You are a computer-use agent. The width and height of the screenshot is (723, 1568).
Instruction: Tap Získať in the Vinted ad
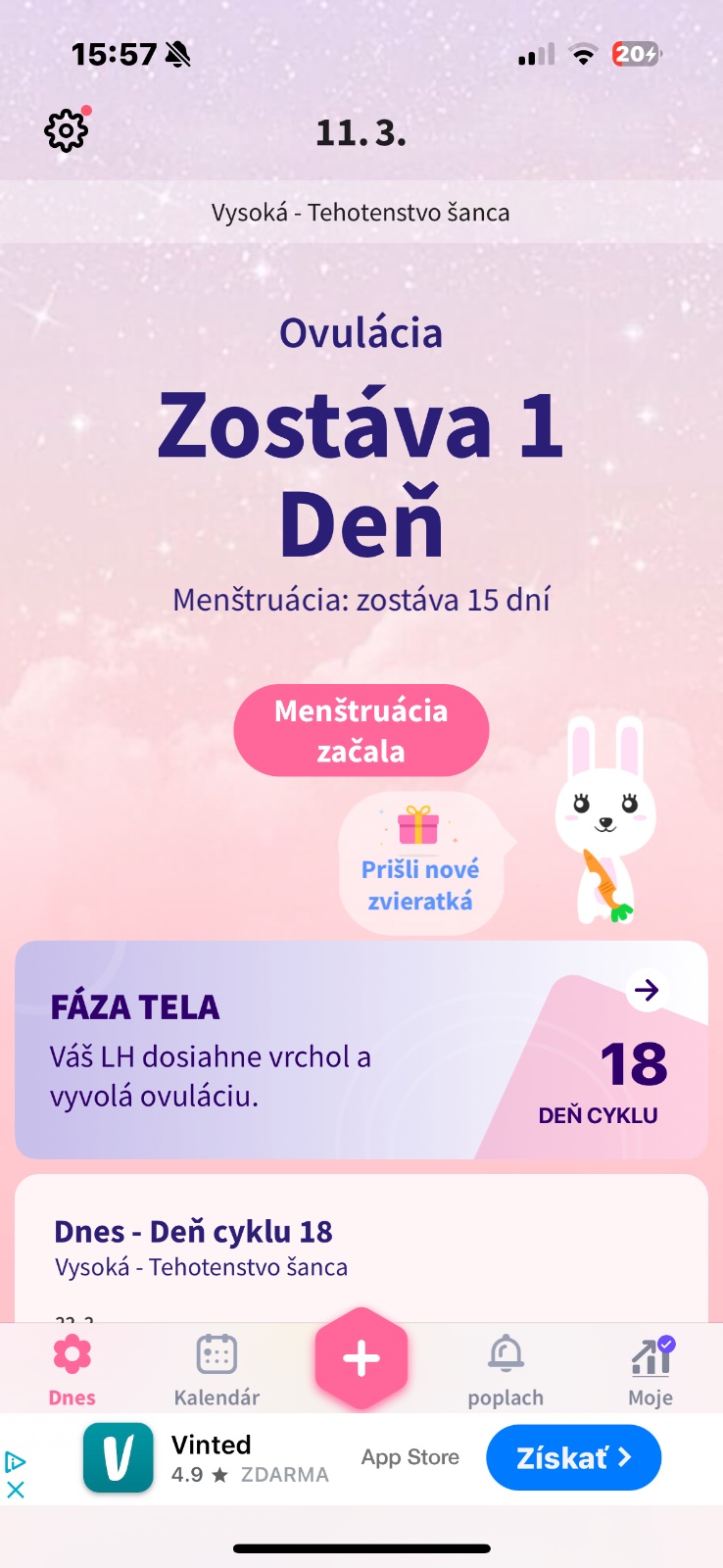pyautogui.click(x=573, y=1457)
